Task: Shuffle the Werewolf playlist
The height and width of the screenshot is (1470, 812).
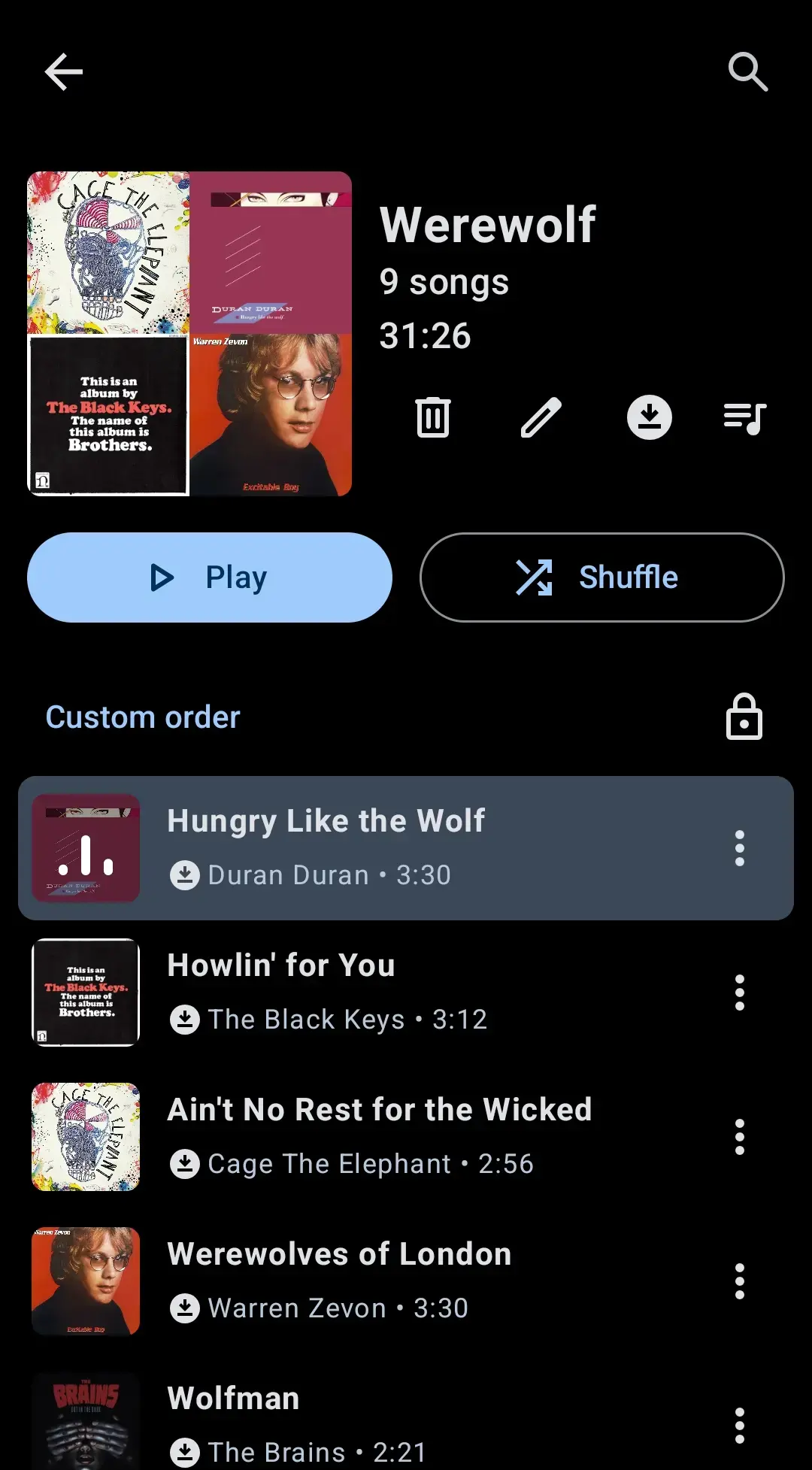Action: (601, 577)
